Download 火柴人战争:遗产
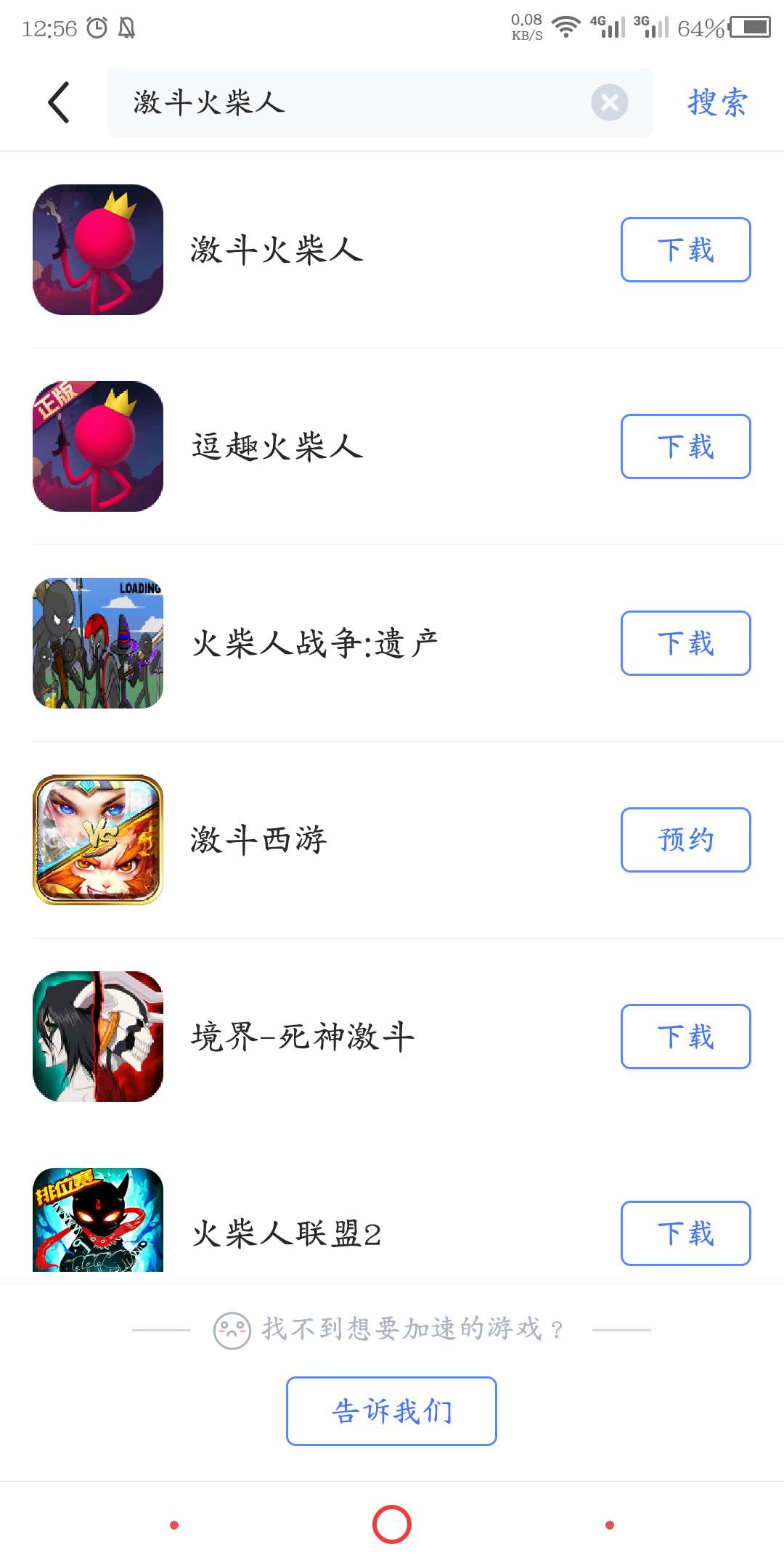Screen dimensions: 784x1568 point(685,643)
